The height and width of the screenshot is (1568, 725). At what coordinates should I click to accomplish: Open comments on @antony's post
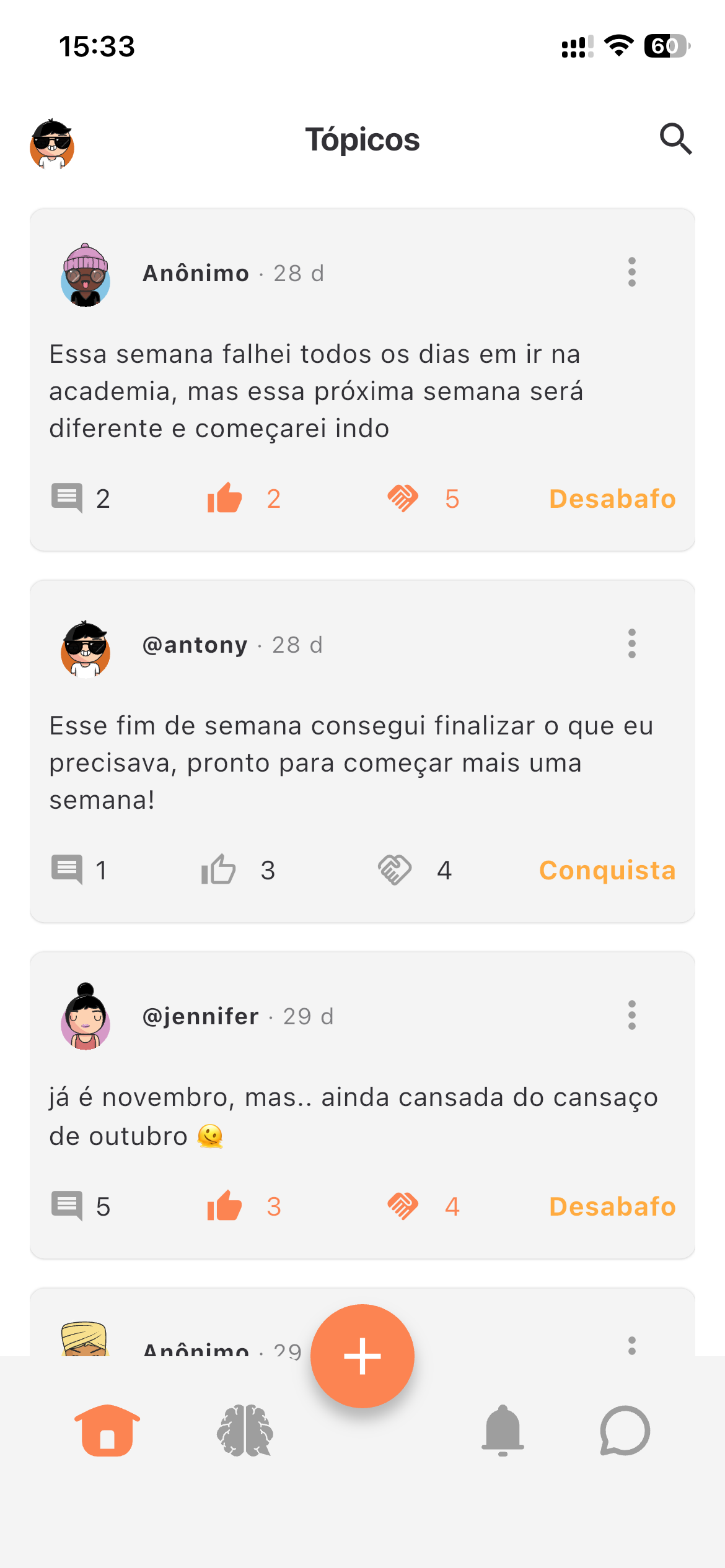[x=67, y=869]
